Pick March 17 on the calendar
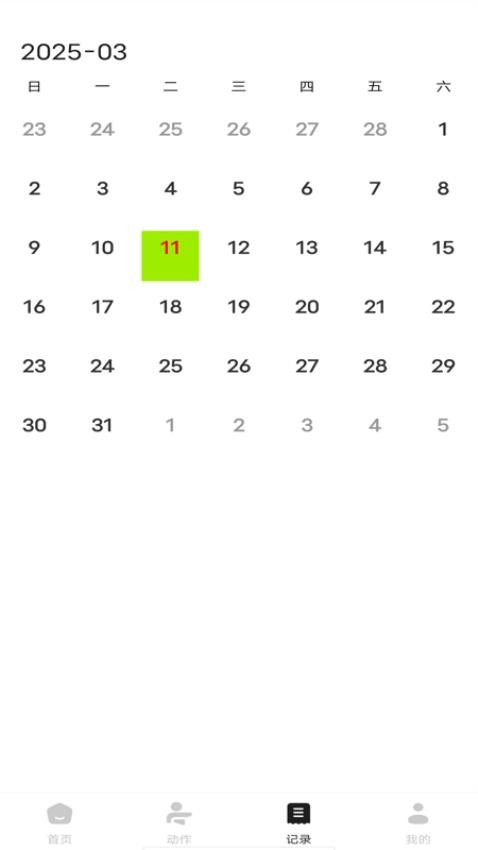Viewport: 478px width, 850px height. tap(102, 307)
